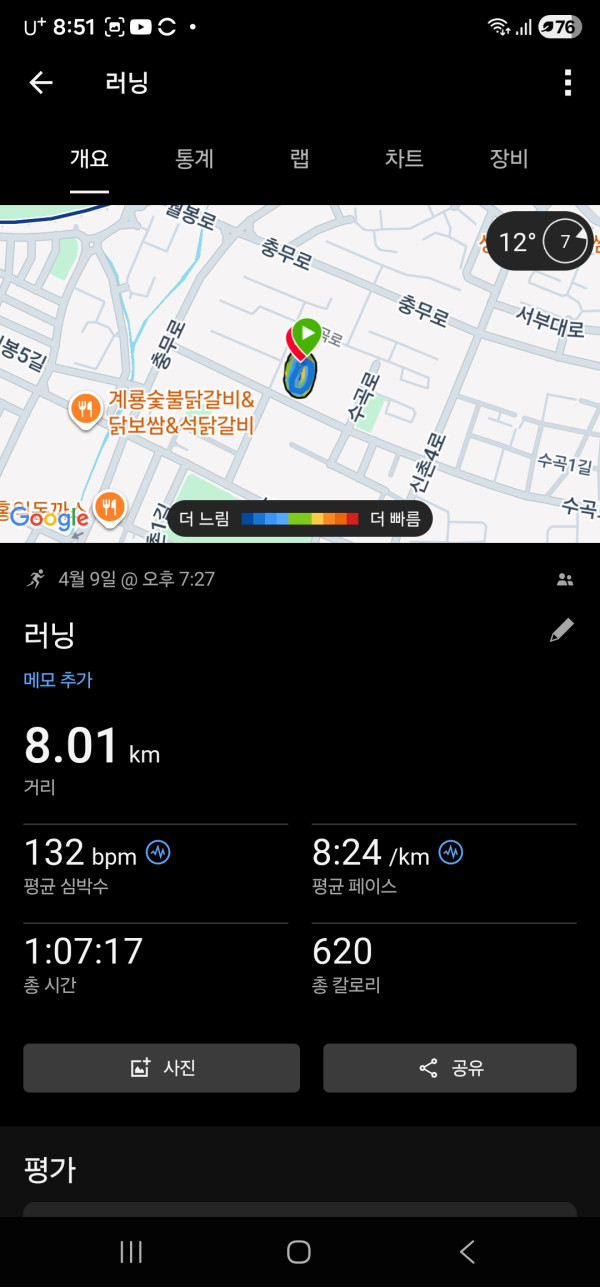Screen dimensions: 600x1287
Task: Switch to the 통계 tab
Action: (x=194, y=159)
